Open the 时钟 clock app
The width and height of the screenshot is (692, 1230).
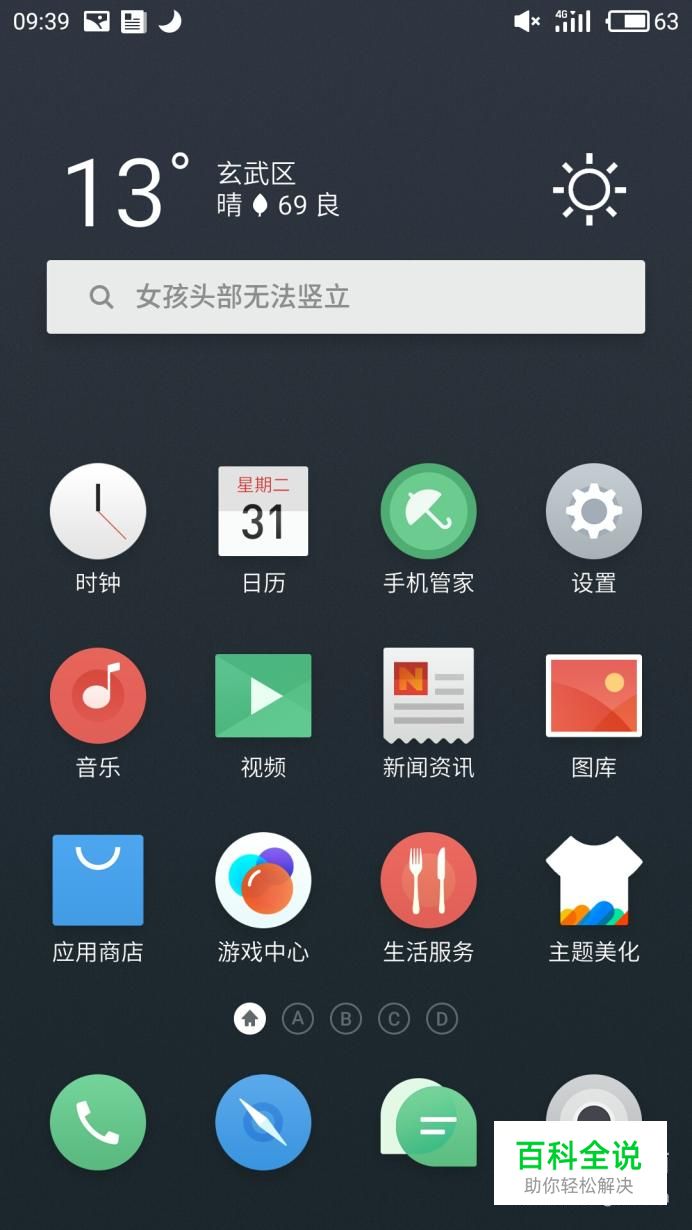pos(98,511)
